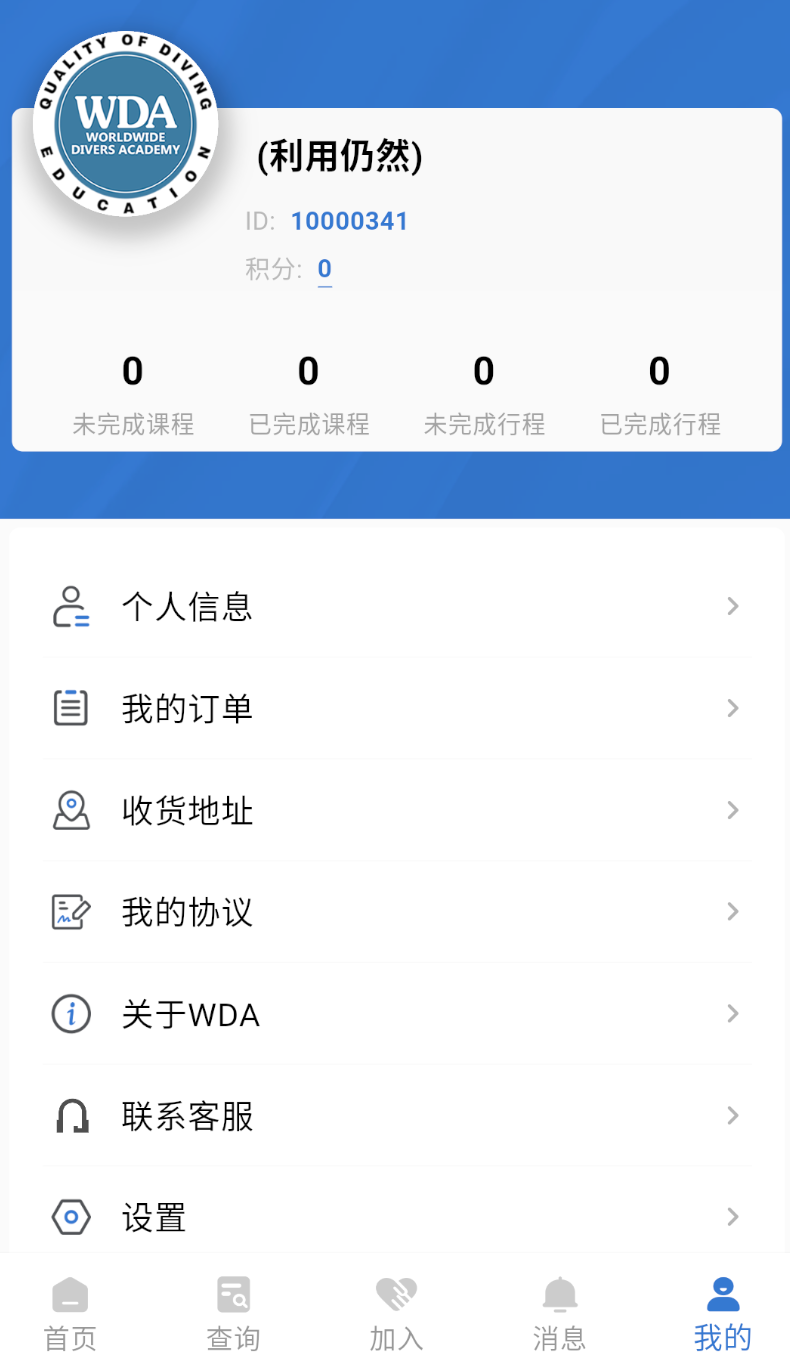Open the 消息 messages tab
This screenshot has width=790, height=1358.
tap(559, 1313)
